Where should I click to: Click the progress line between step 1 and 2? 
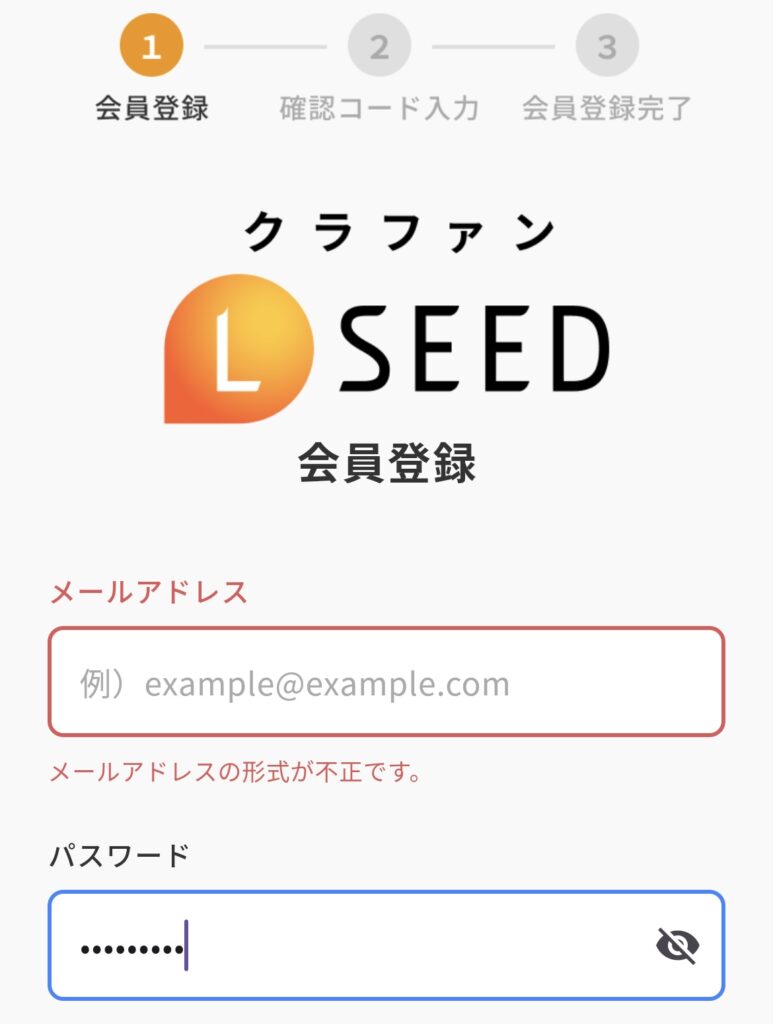click(x=267, y=45)
